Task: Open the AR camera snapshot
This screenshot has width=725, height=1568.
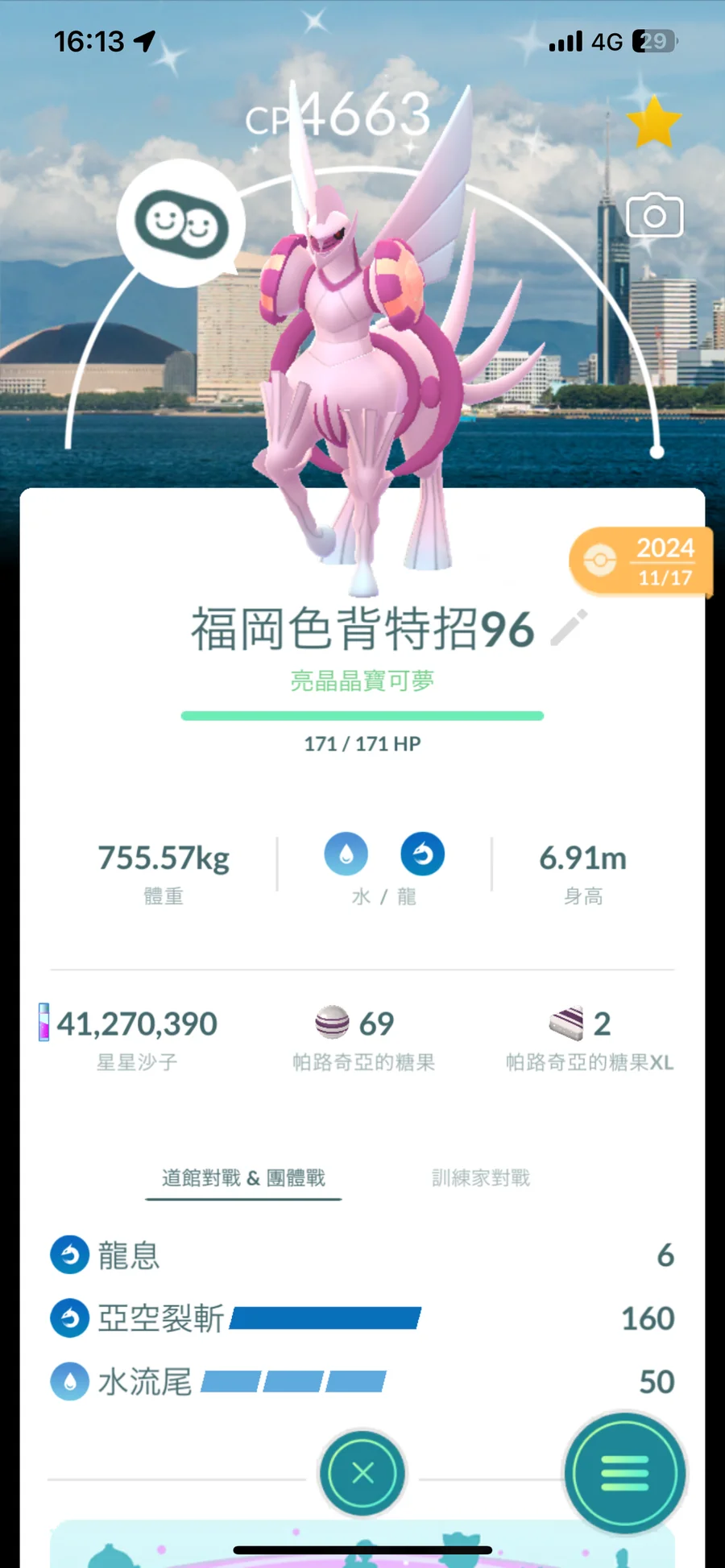Action: (654, 216)
